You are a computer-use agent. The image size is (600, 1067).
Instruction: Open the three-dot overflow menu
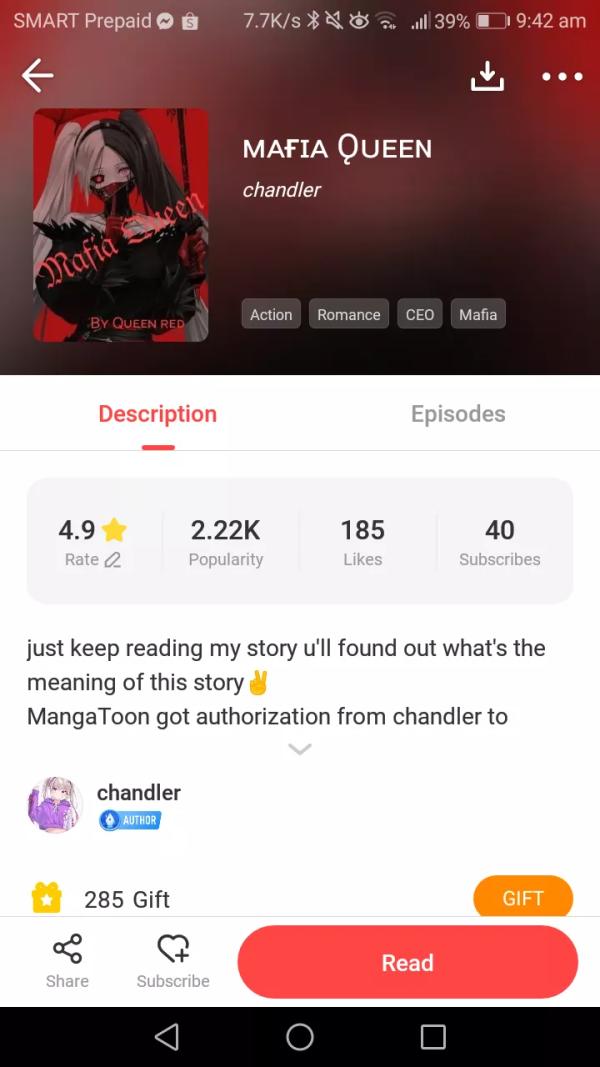tap(562, 76)
